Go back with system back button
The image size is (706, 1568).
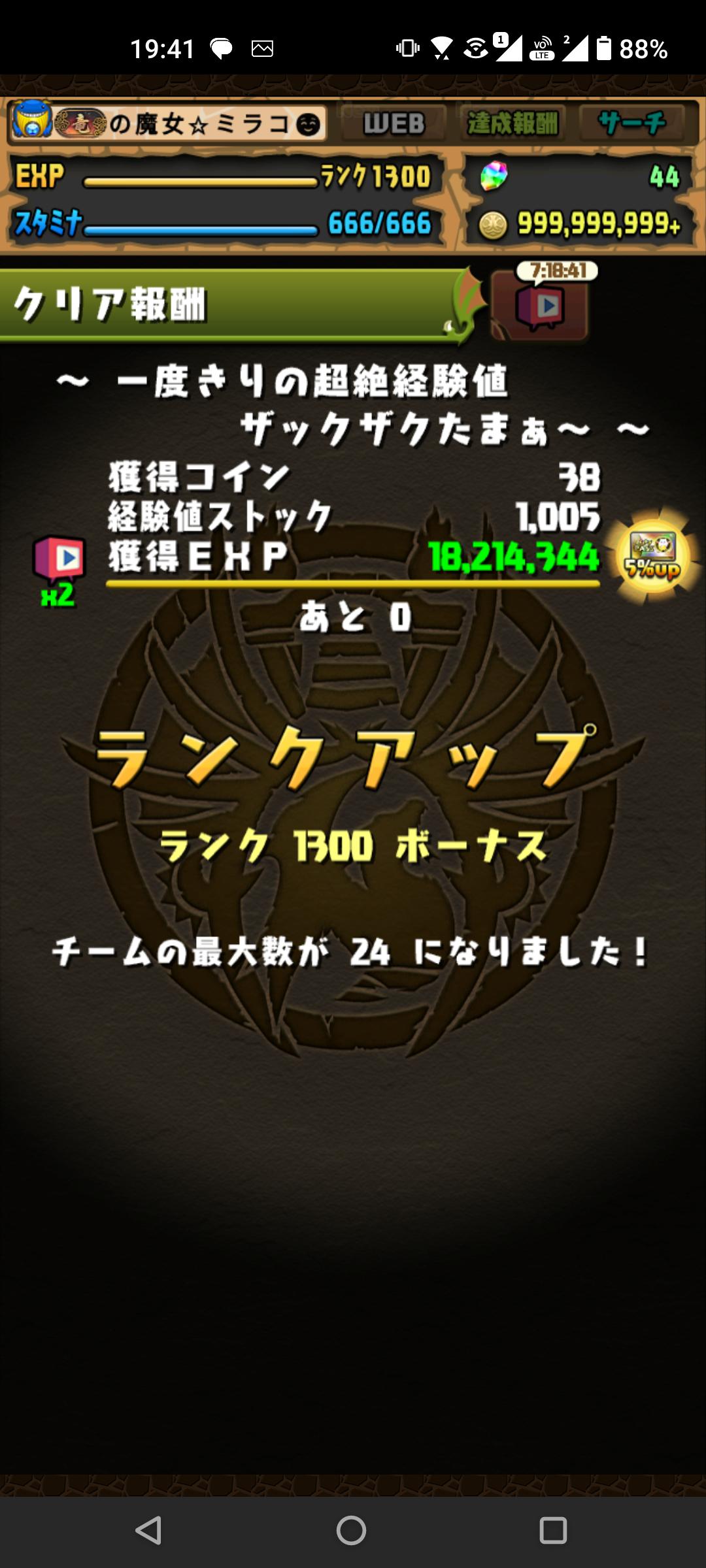coord(148,1529)
